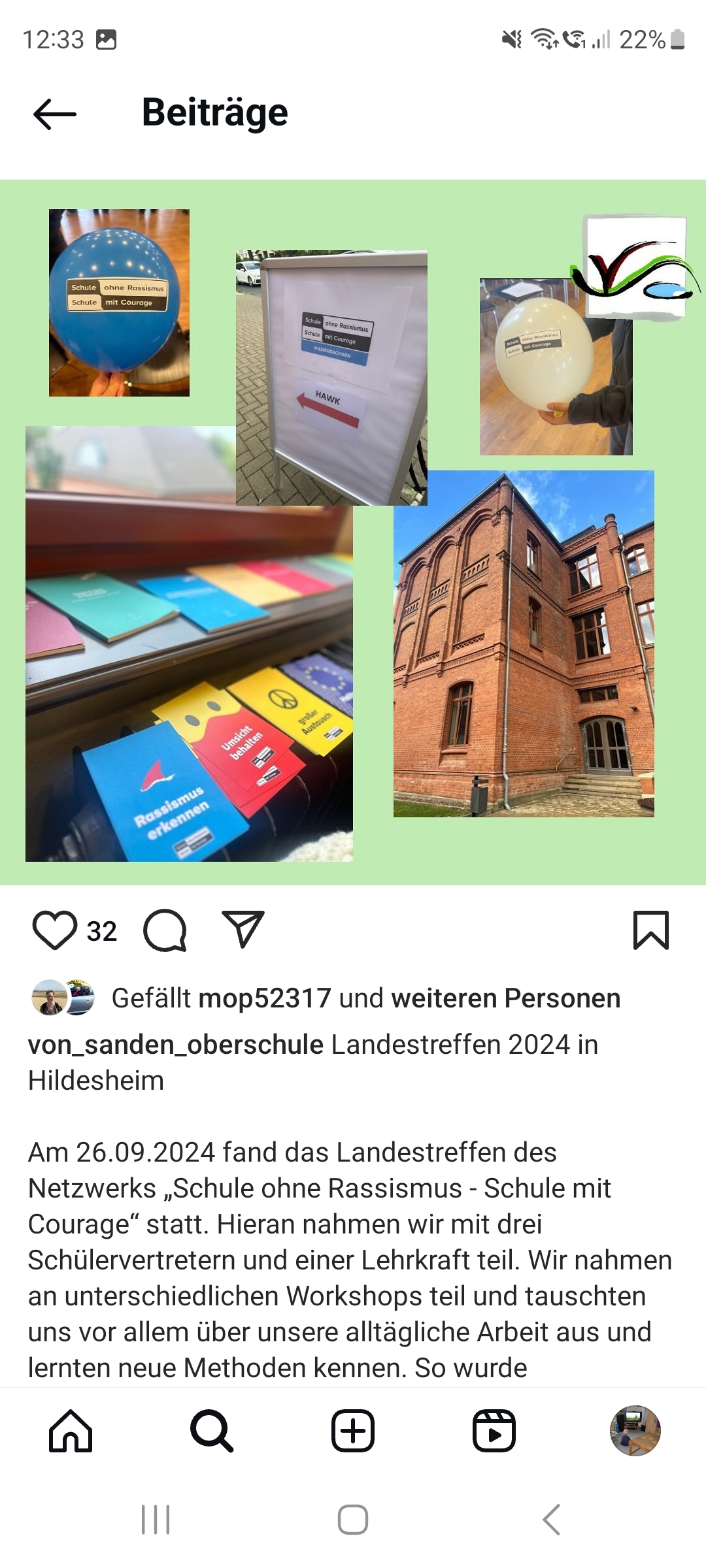Go back using the arrow beside Beiträge
The image size is (706, 1568).
(55, 114)
